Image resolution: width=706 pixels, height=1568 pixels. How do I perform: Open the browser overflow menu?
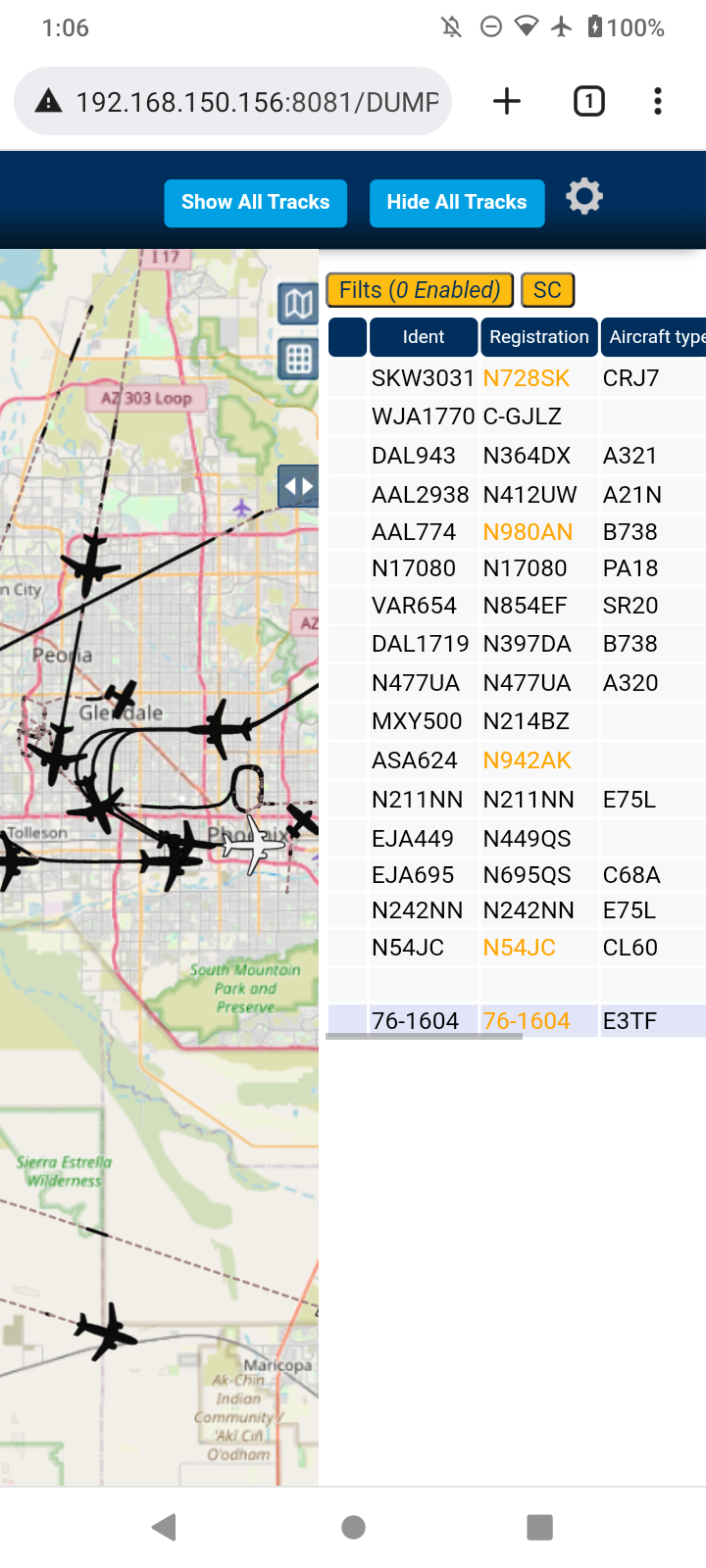(658, 101)
